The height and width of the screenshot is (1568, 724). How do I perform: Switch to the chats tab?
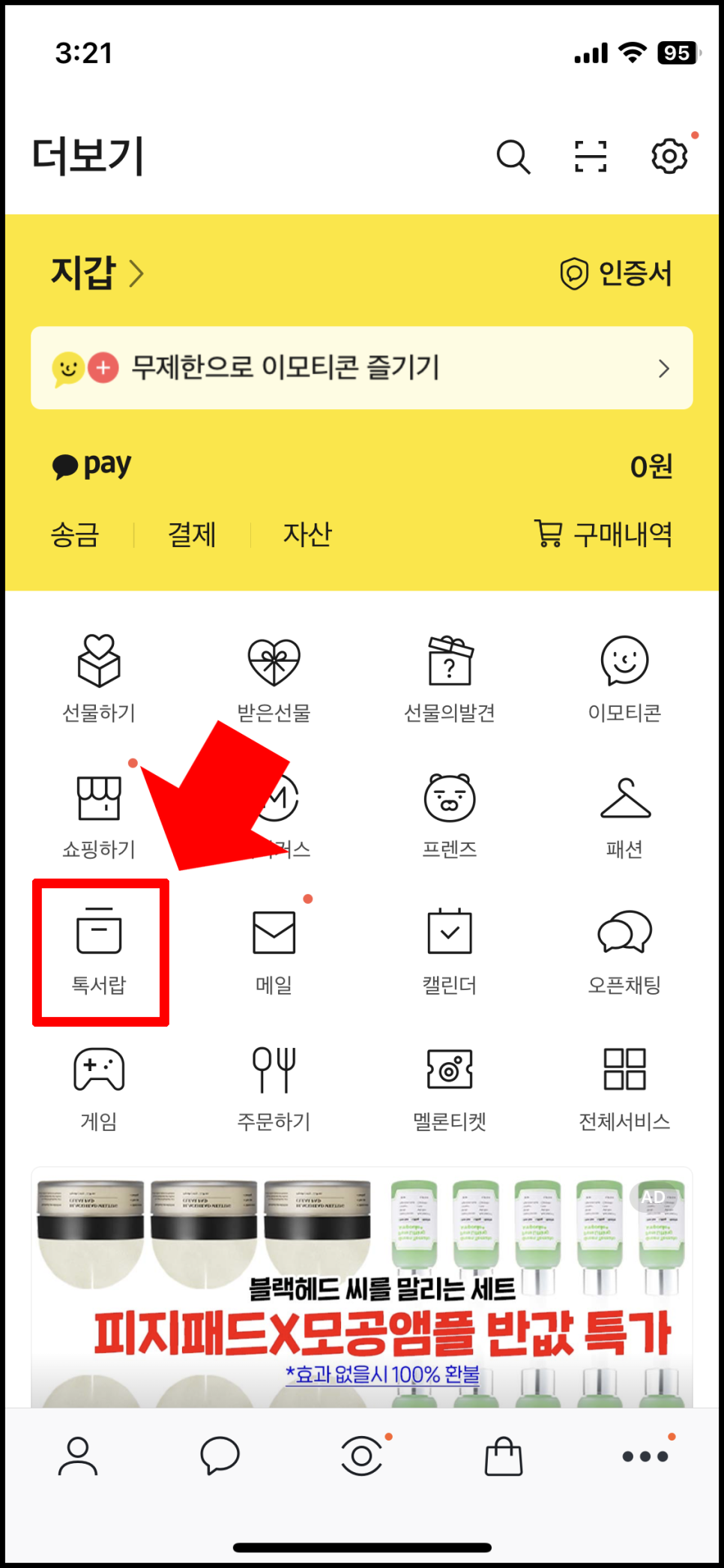coord(220,1456)
